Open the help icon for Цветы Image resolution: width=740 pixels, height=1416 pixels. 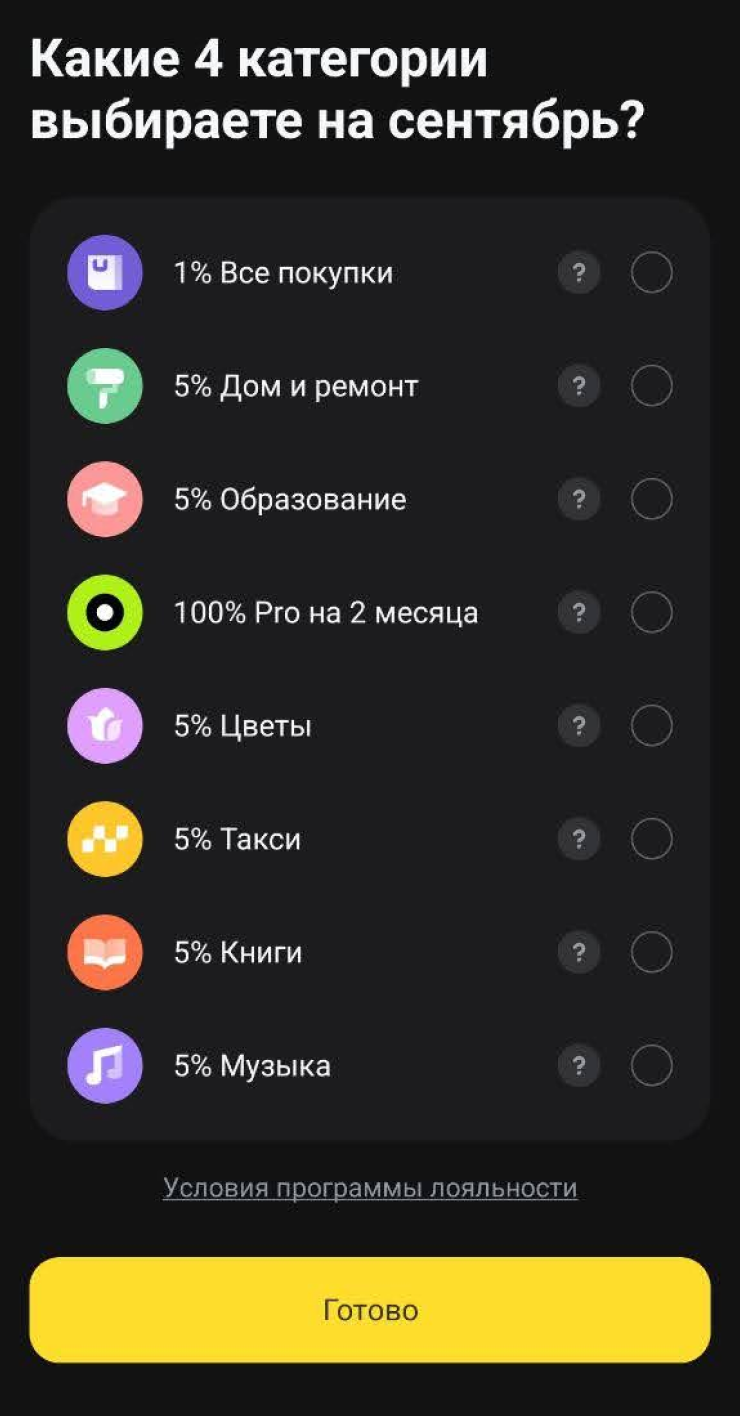579,725
